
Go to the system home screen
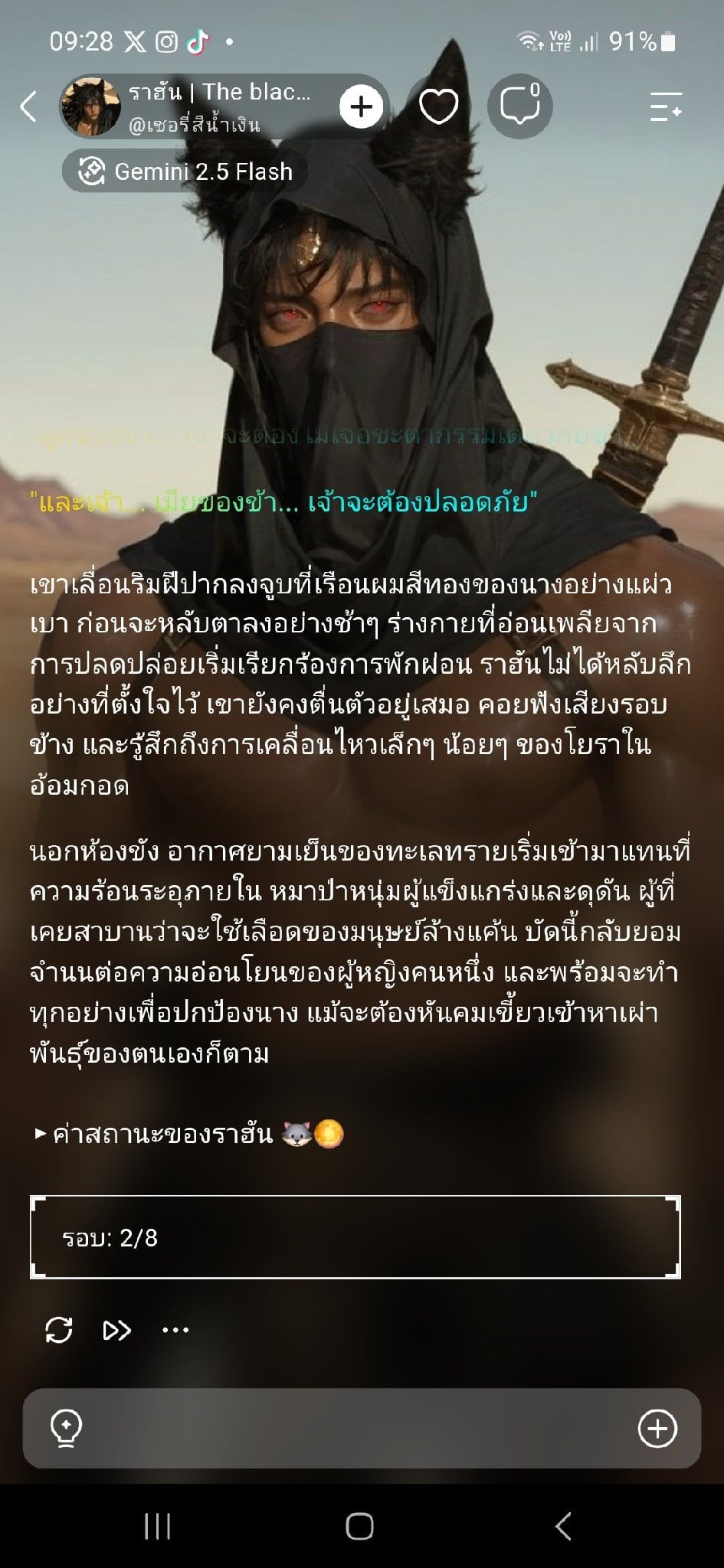[360, 1527]
